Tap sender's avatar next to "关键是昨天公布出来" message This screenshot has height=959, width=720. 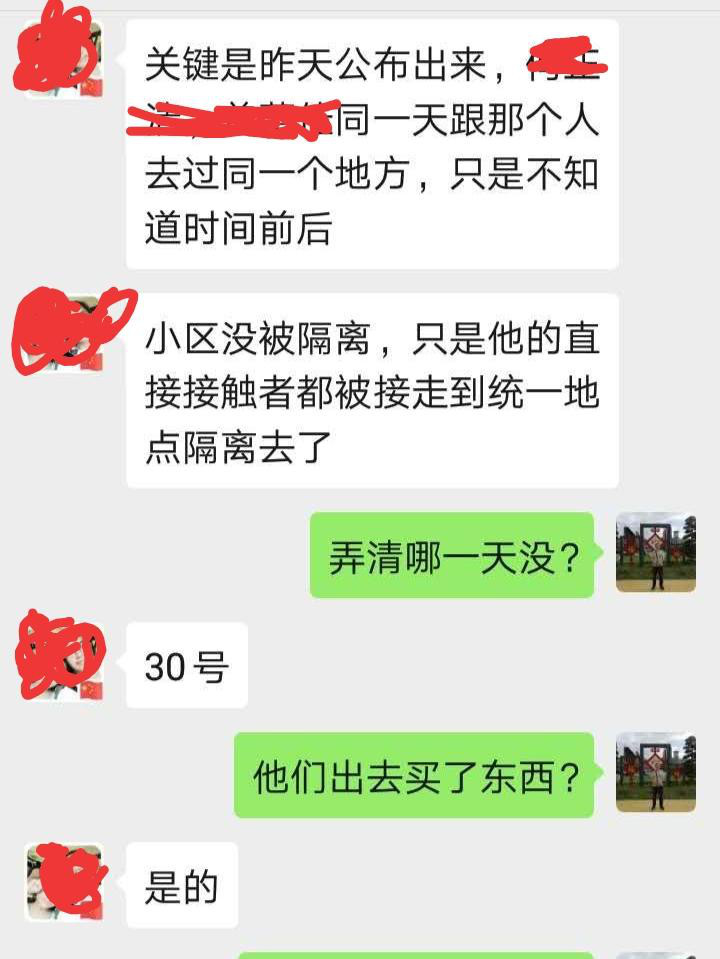(64, 58)
